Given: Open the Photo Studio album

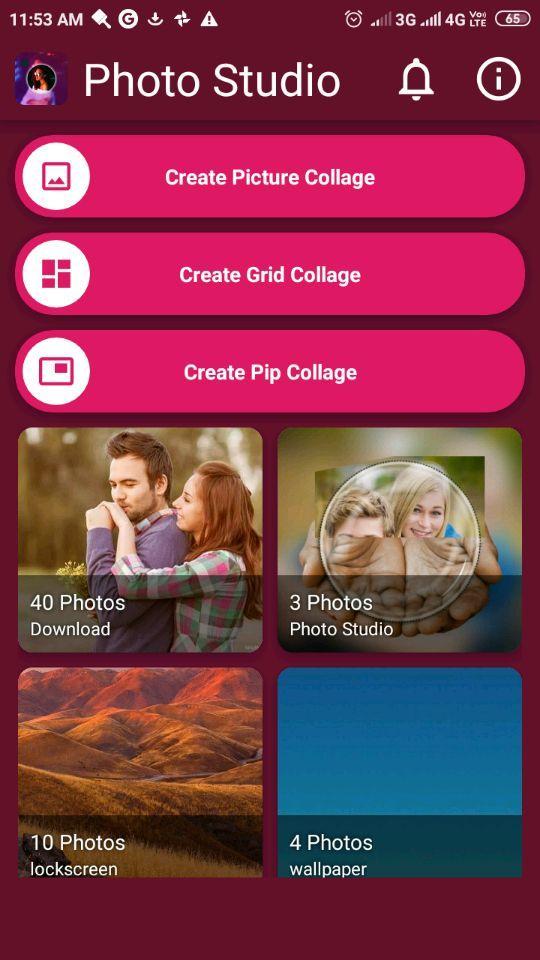Looking at the screenshot, I should pyautogui.click(x=400, y=540).
